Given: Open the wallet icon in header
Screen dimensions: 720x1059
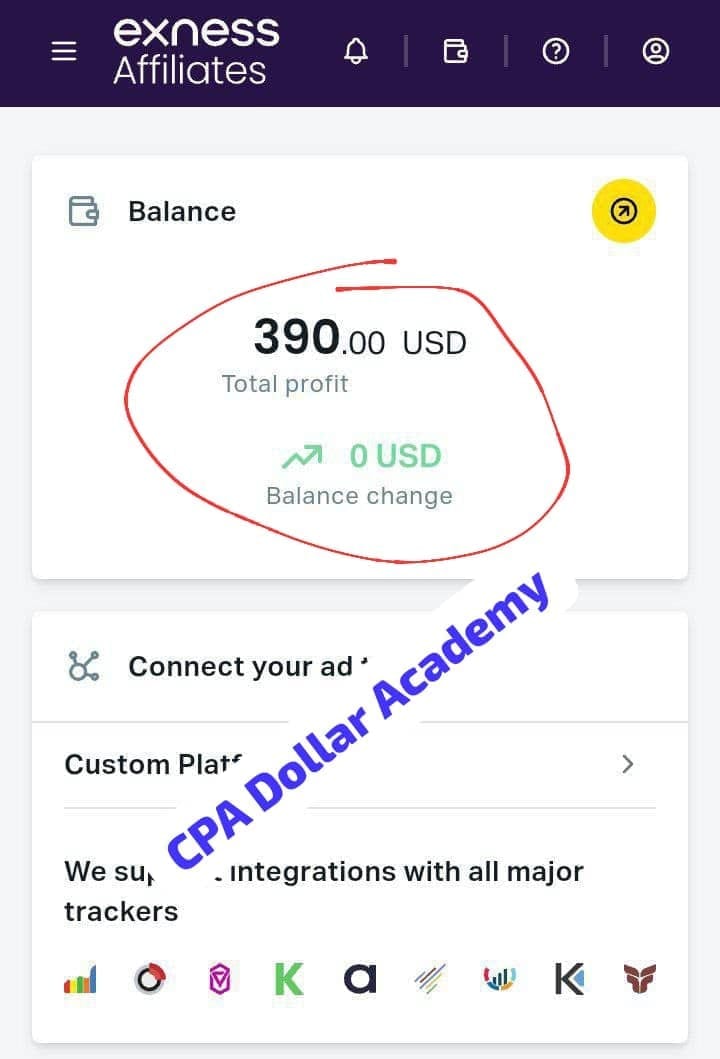Looking at the screenshot, I should 456,51.
